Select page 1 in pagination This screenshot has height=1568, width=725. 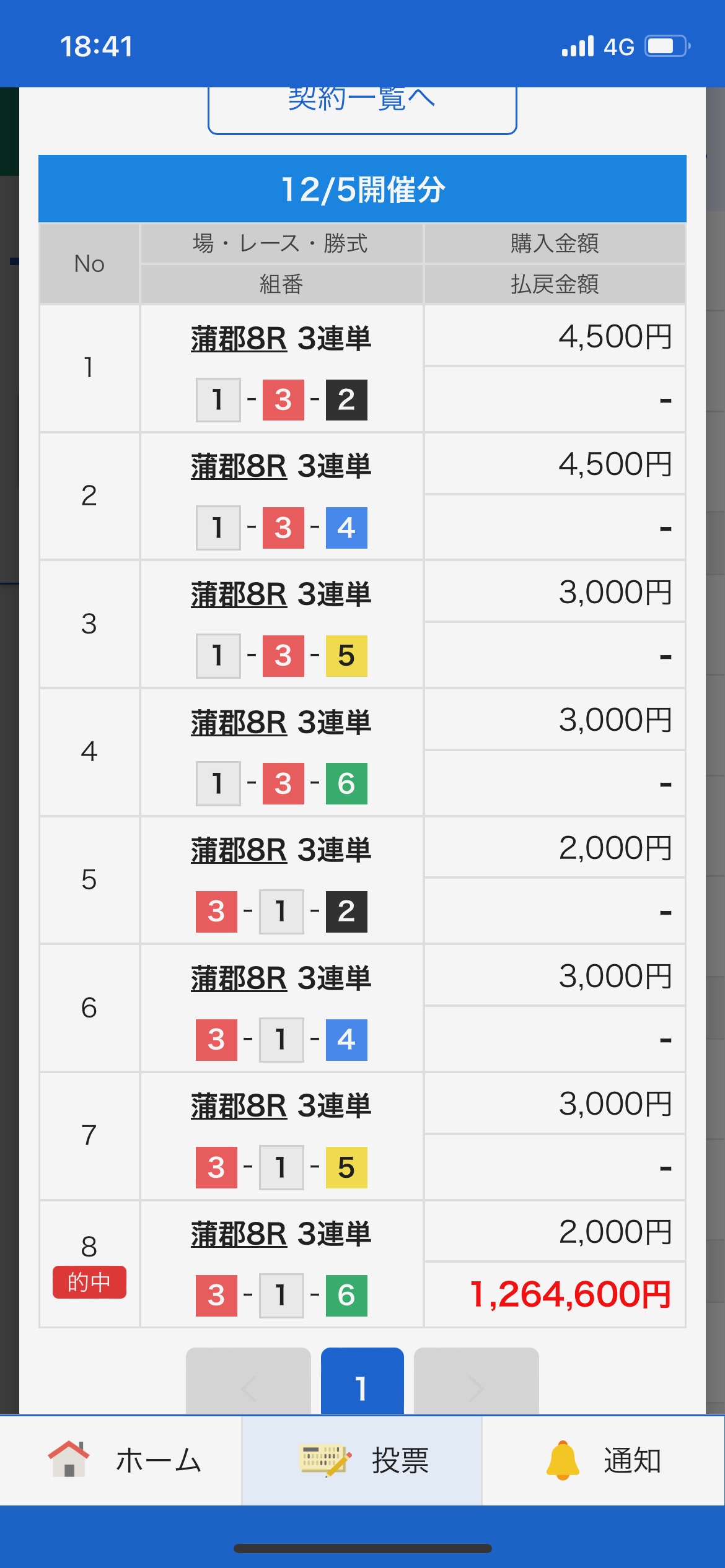pos(362,1383)
